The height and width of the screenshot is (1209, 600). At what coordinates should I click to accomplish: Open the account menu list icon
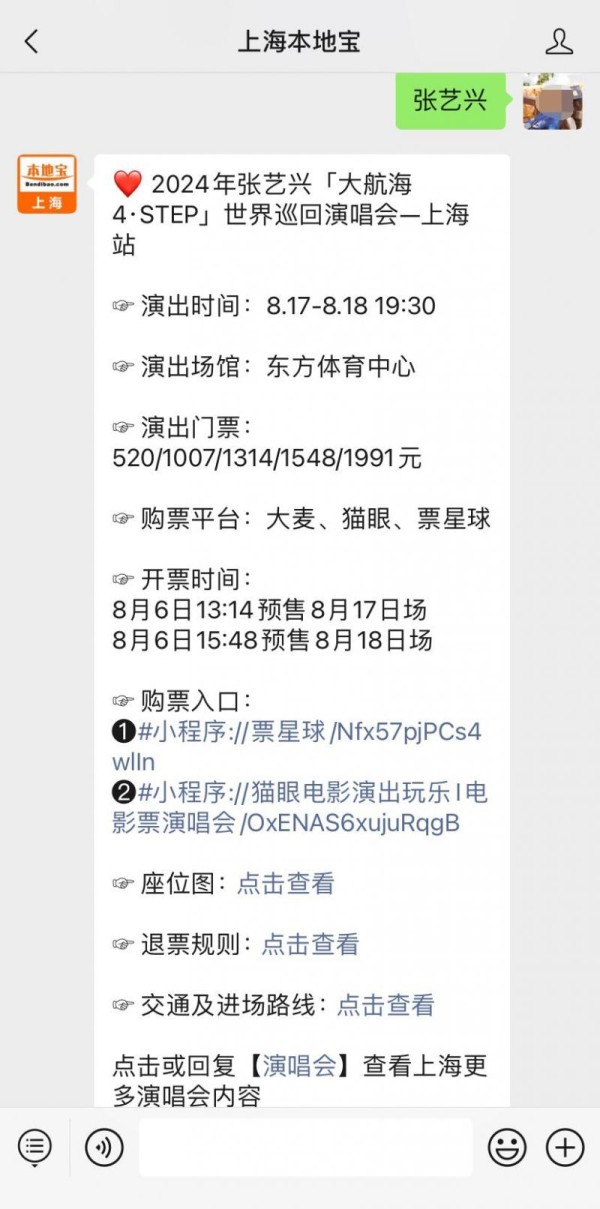(x=34, y=1147)
